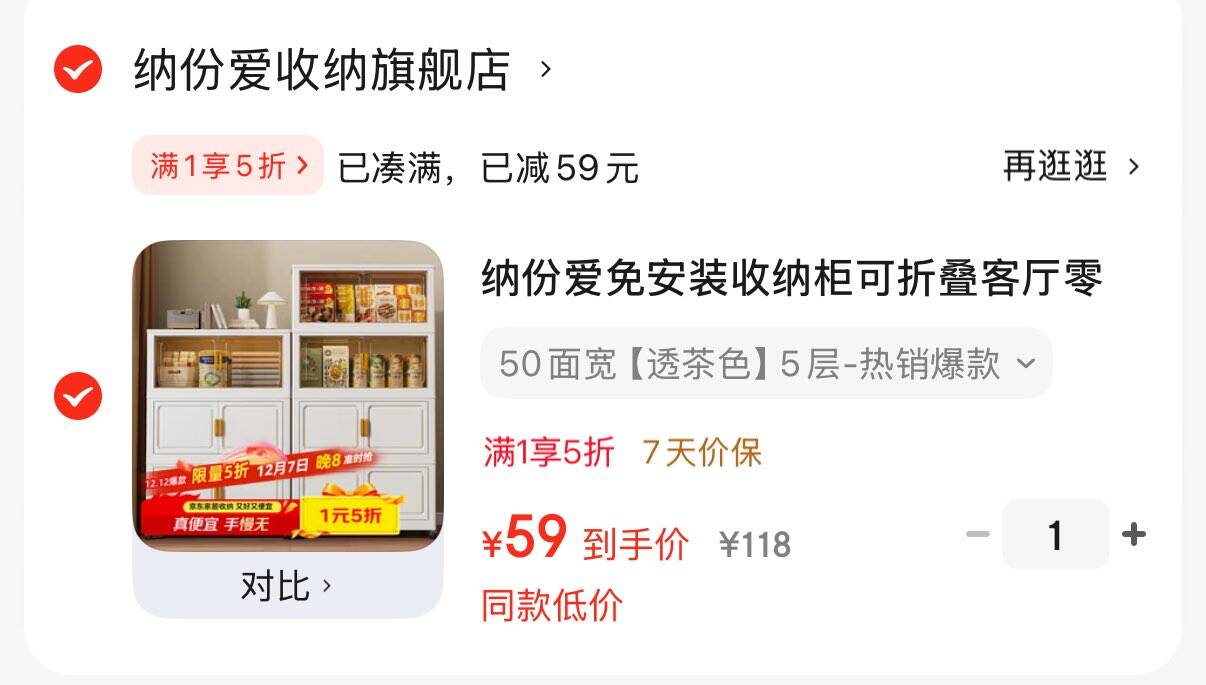The image size is (1206, 685).
Task: Open the 满1享5折 promotion tag
Action: coord(228,166)
